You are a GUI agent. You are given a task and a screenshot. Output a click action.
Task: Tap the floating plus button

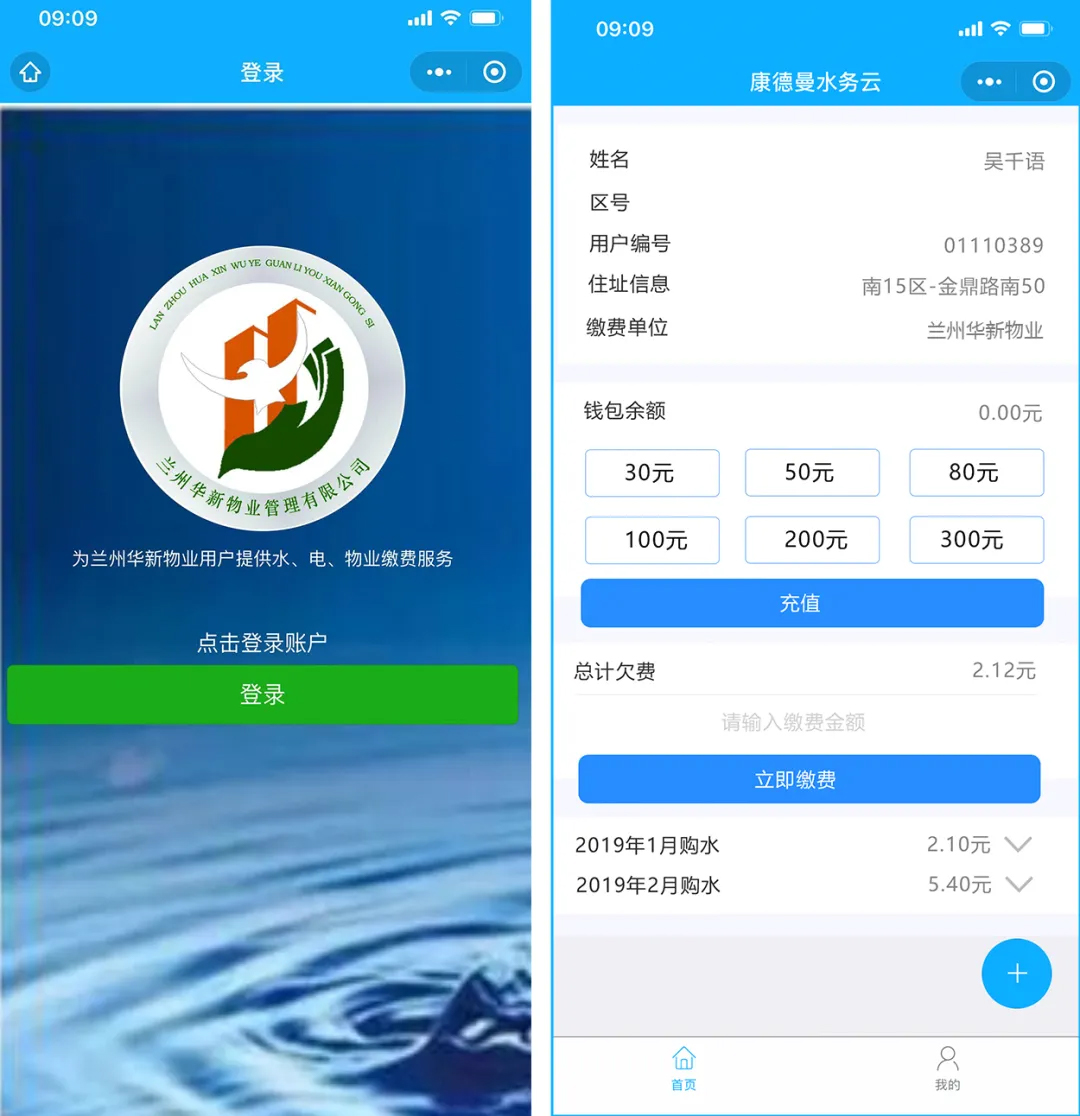click(1016, 973)
